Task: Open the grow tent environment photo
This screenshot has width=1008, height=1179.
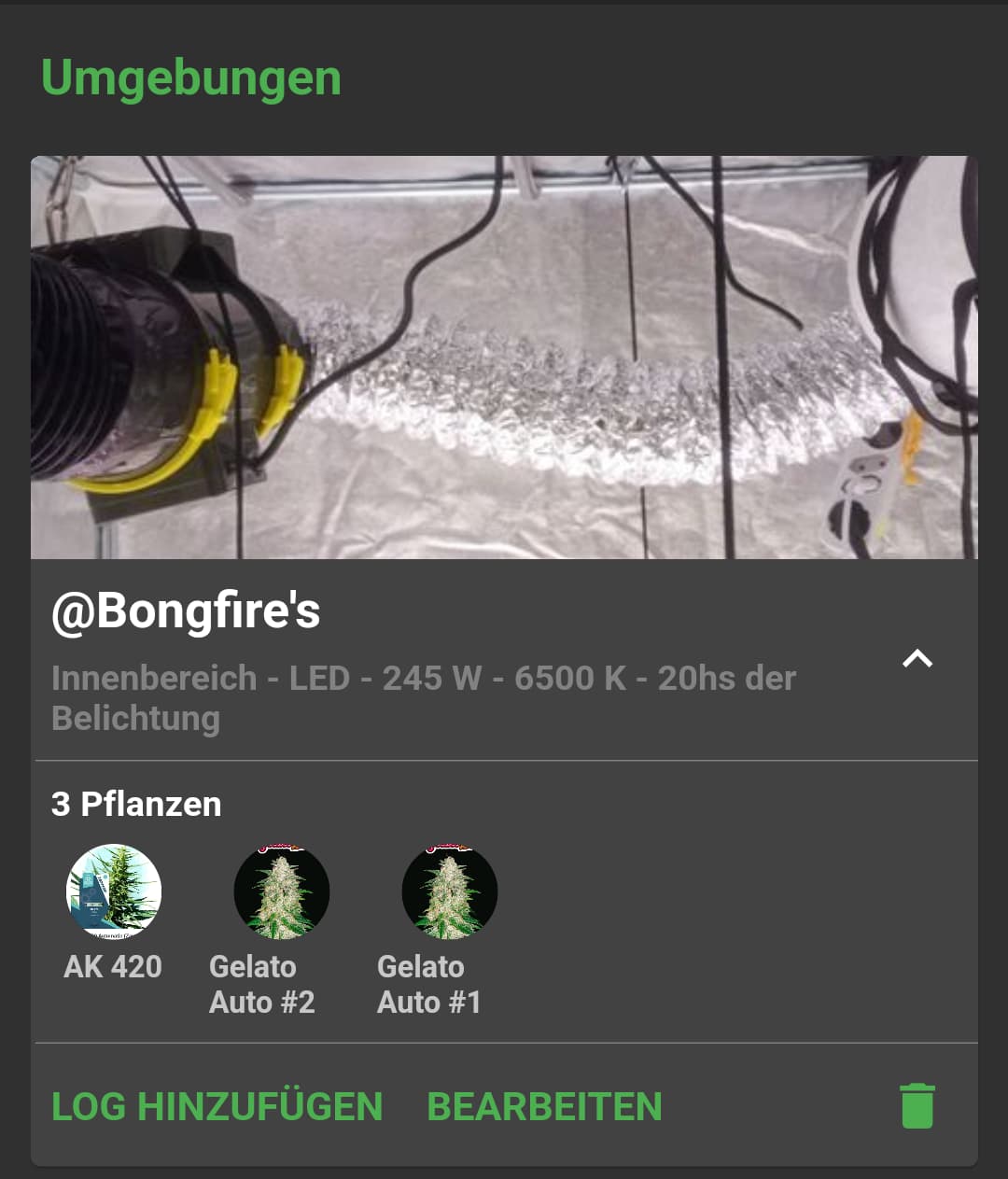Action: (x=504, y=358)
